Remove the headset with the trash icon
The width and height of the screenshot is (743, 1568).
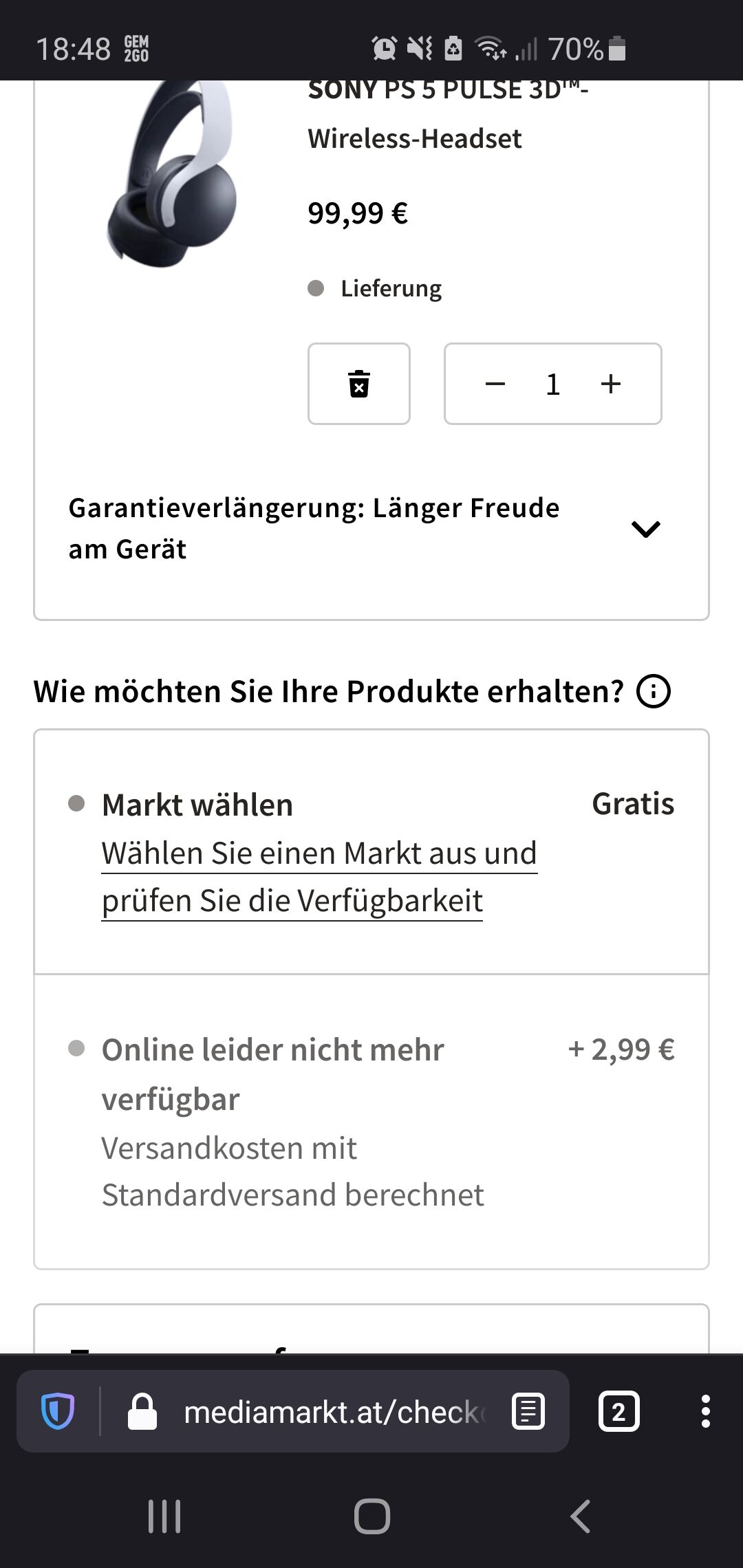point(359,384)
